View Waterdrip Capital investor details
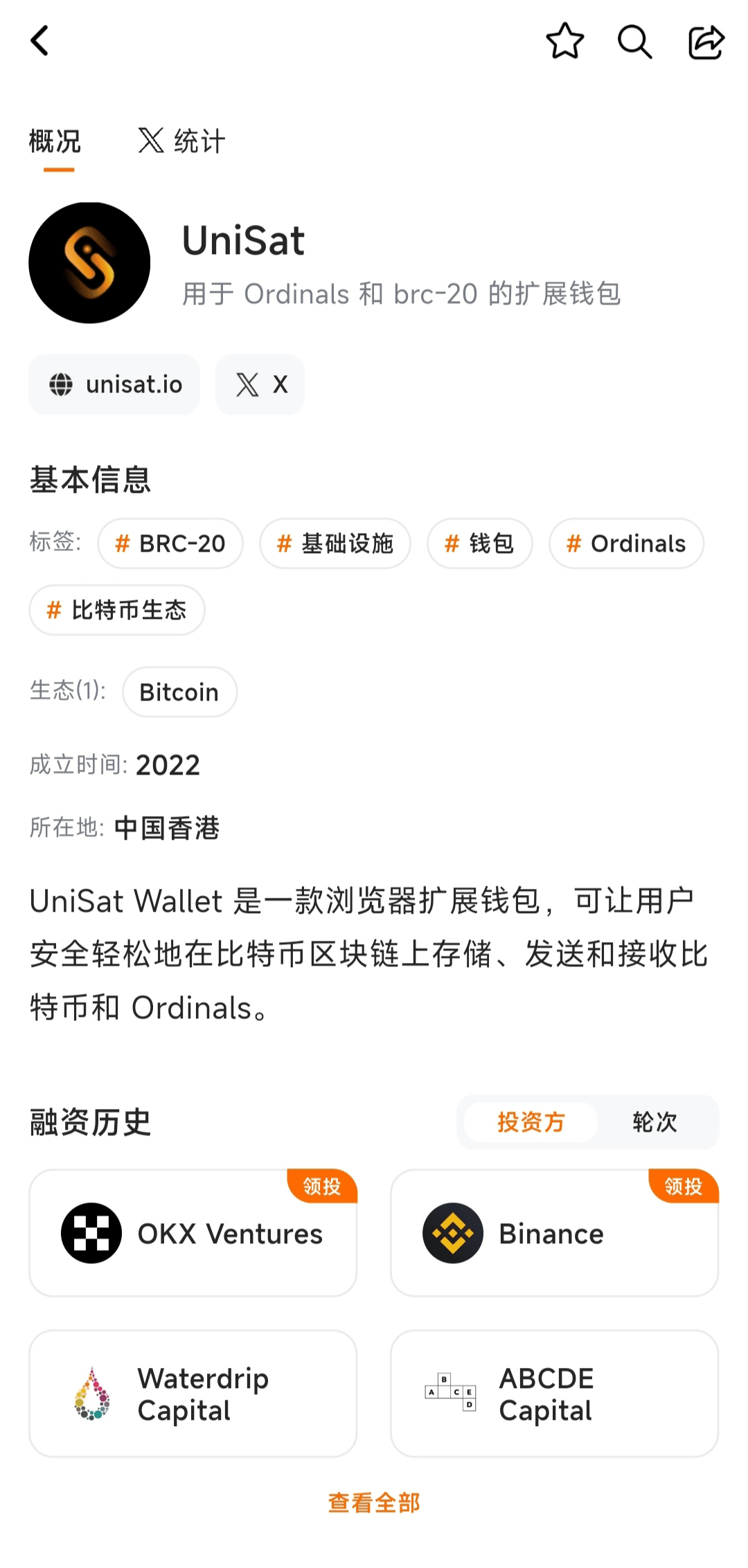Screen dimensions: 748x1568 click(x=193, y=1394)
